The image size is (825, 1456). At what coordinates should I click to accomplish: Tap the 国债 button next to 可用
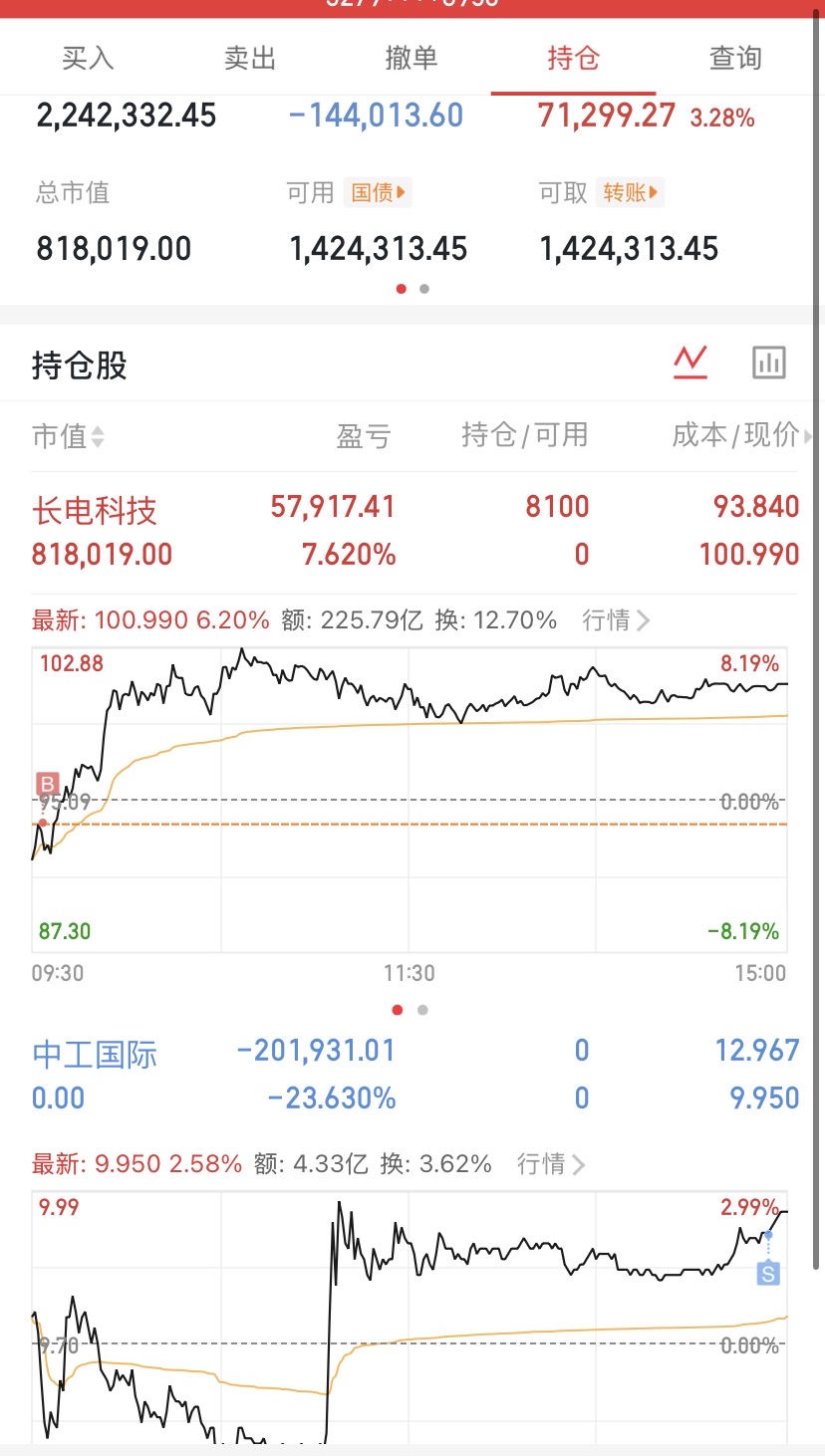point(378,192)
